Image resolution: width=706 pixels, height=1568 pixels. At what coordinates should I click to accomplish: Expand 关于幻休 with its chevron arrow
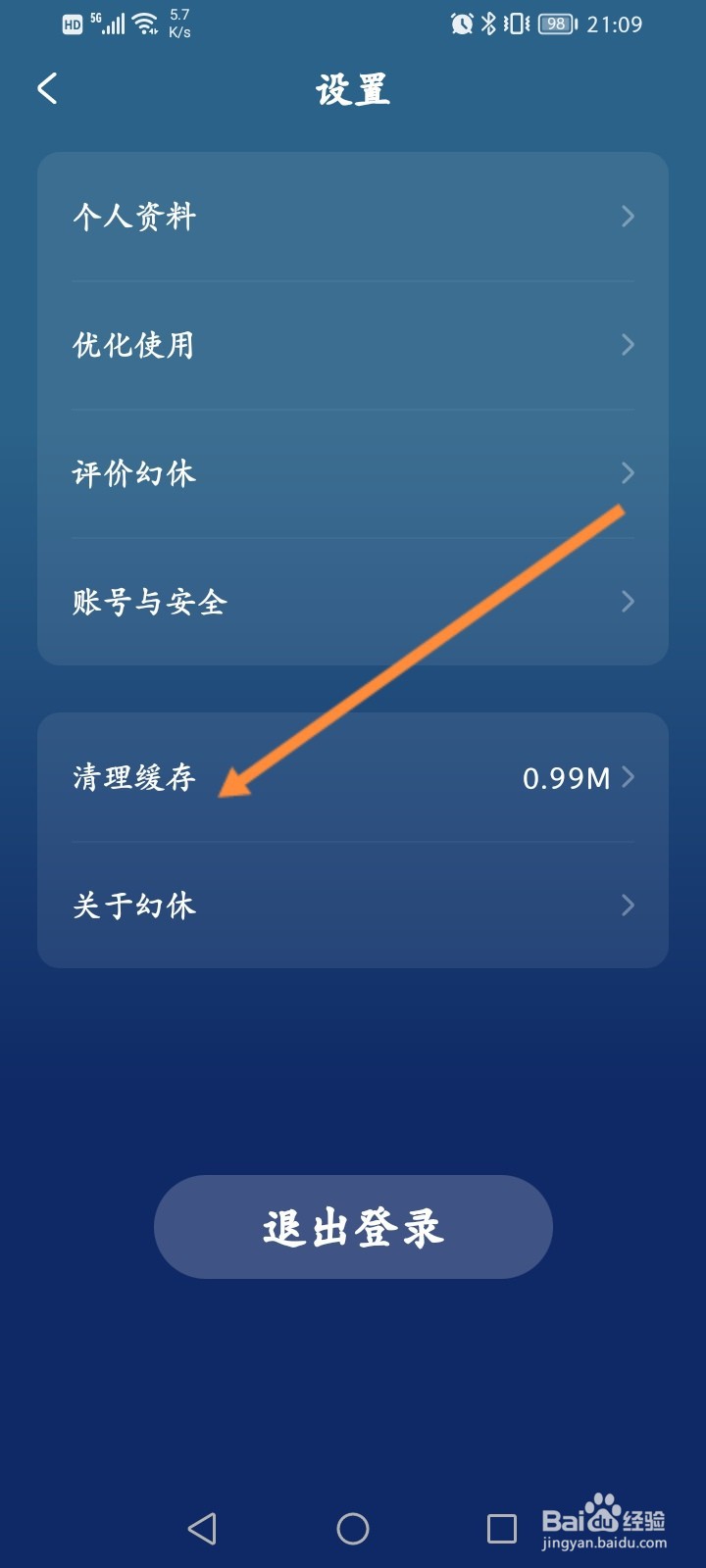pyautogui.click(x=629, y=906)
